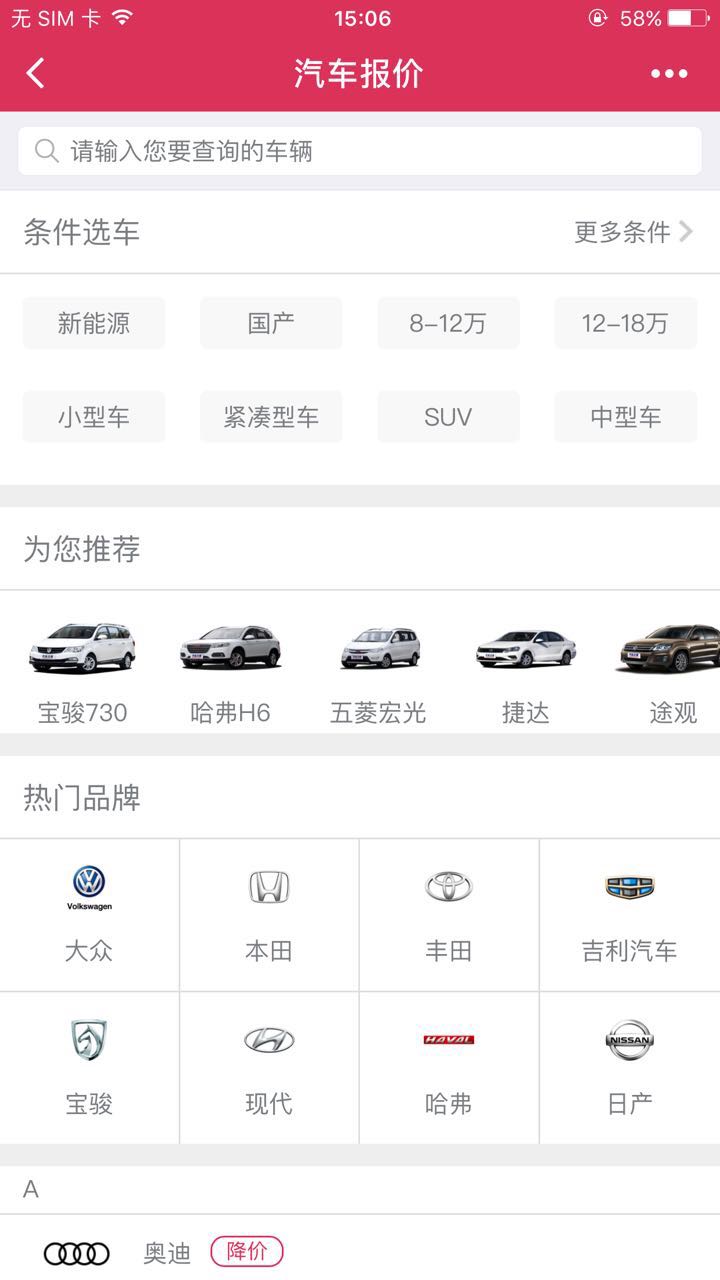Filter by 中型车
720x1280 pixels.
pos(625,417)
